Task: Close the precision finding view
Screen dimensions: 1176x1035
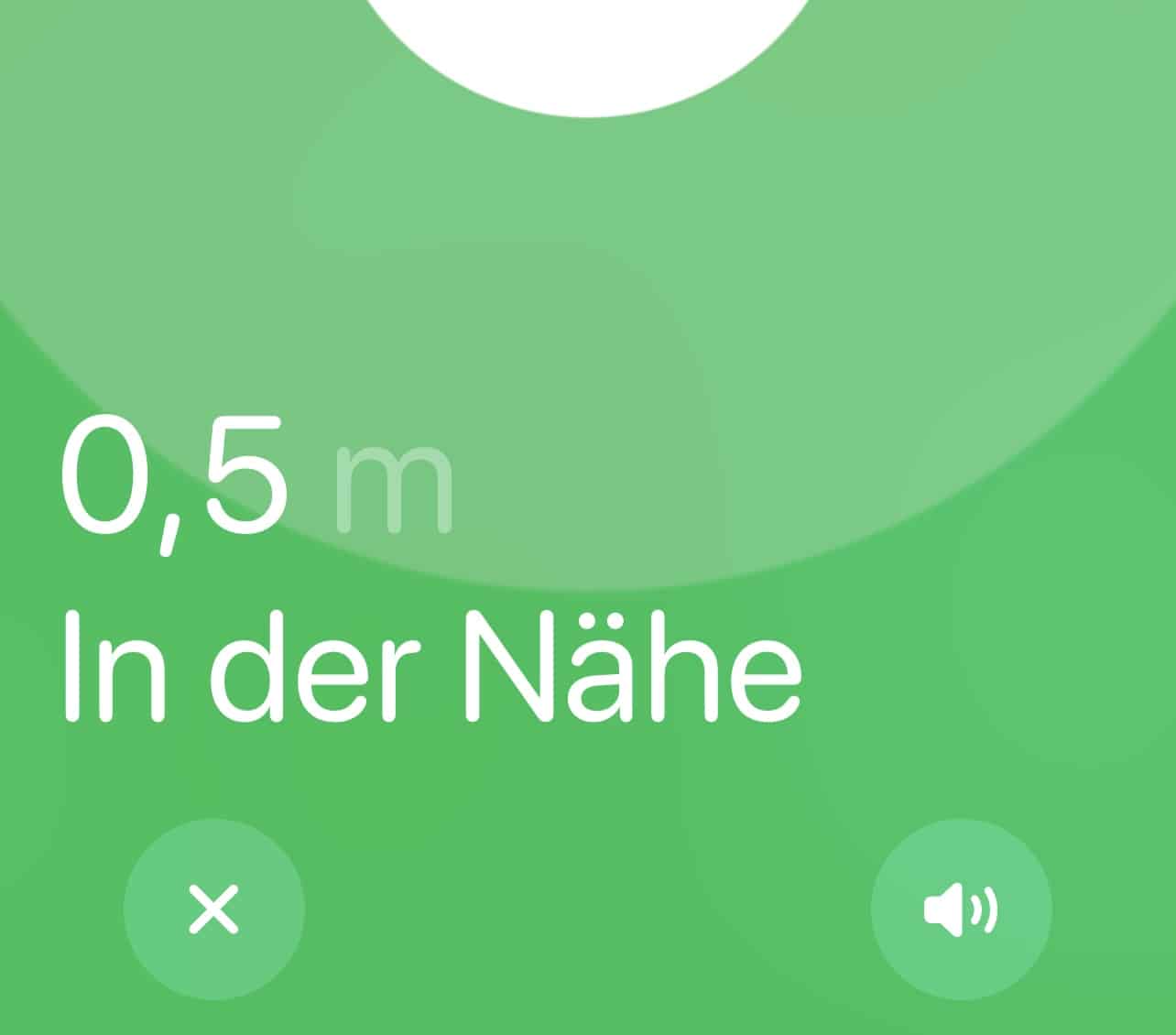Action: pos(213,909)
